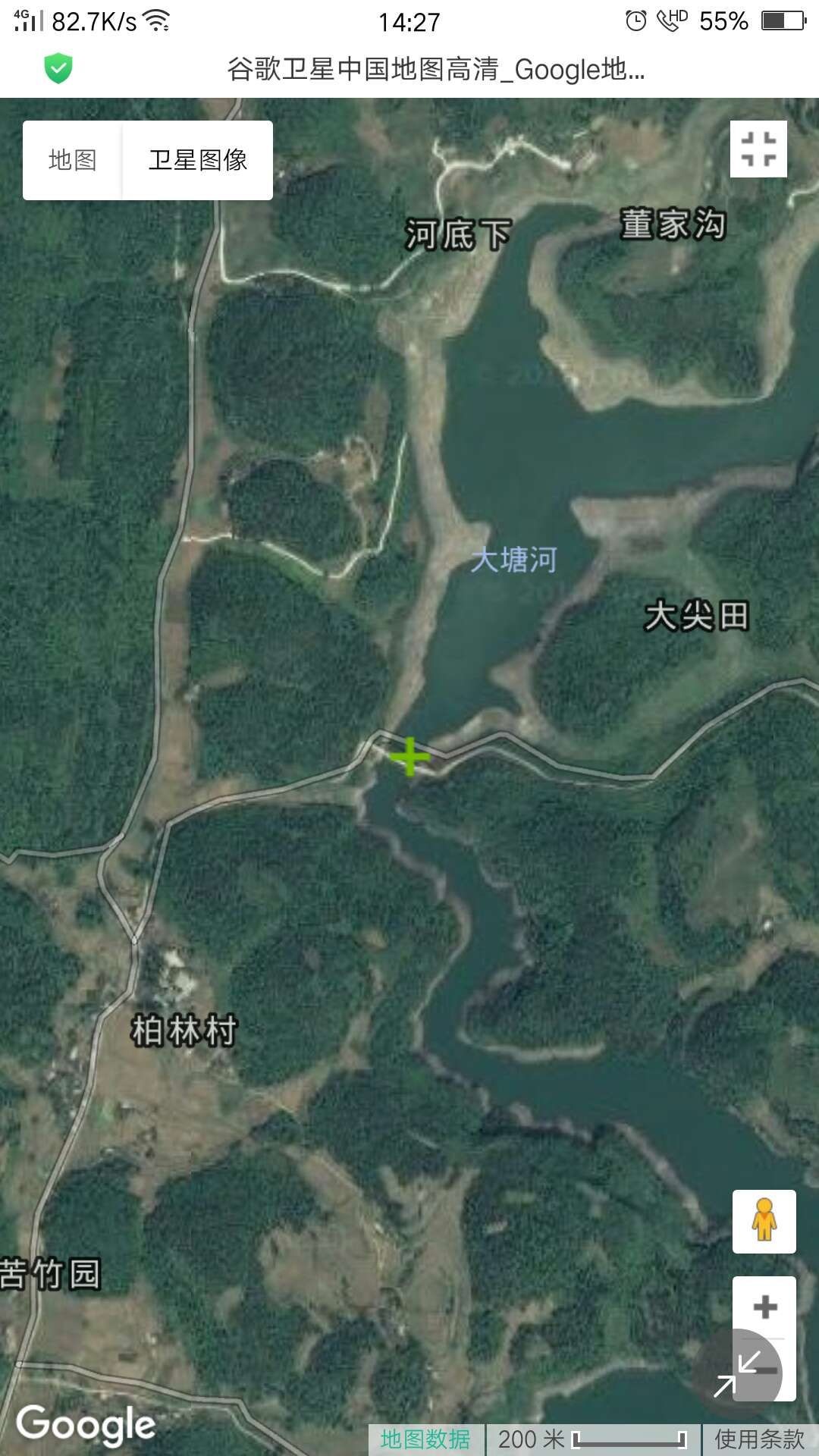Switch to the 地图 map view
This screenshot has height=1456, width=819.
[73, 160]
